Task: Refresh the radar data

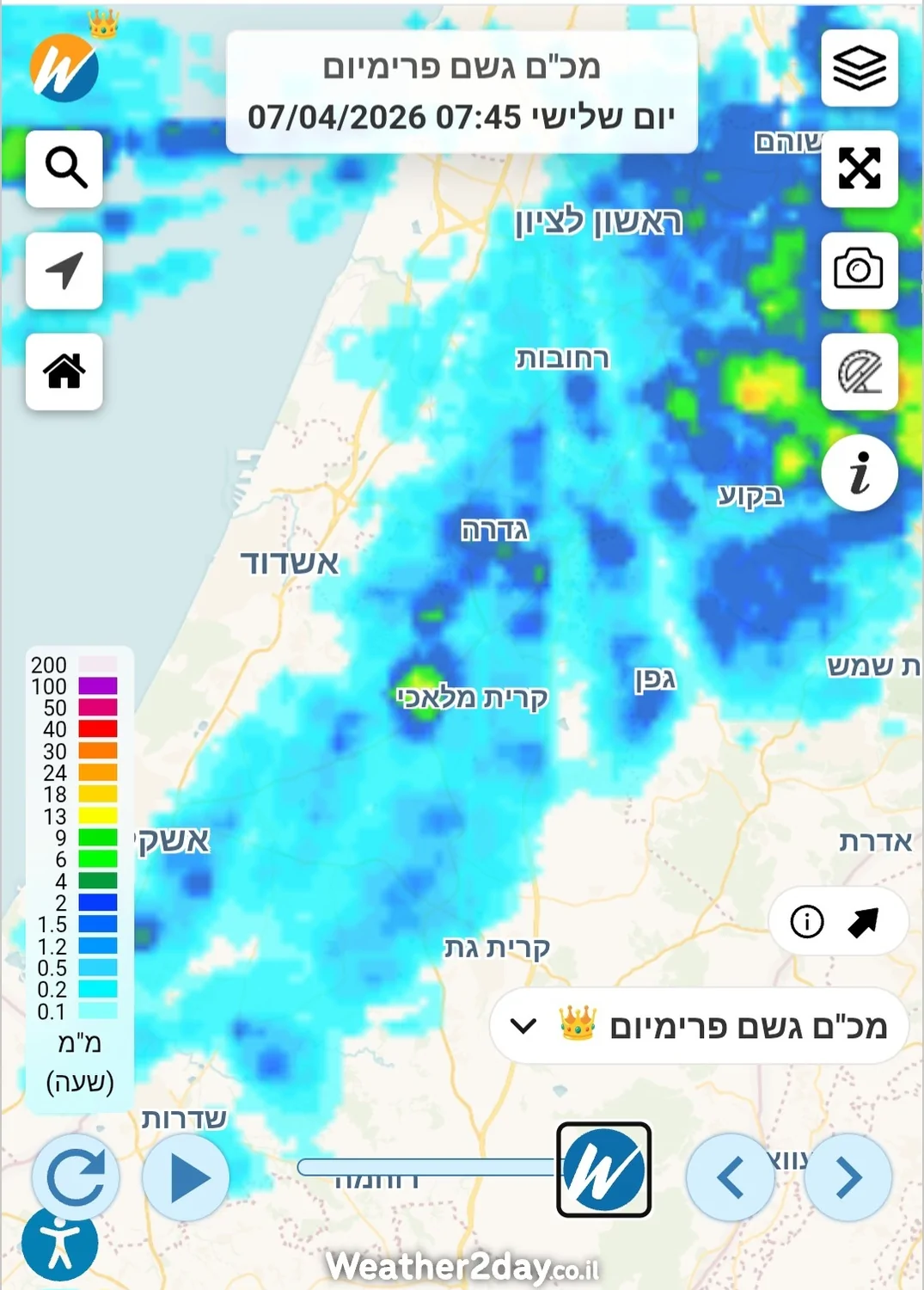Action: pyautogui.click(x=76, y=1176)
